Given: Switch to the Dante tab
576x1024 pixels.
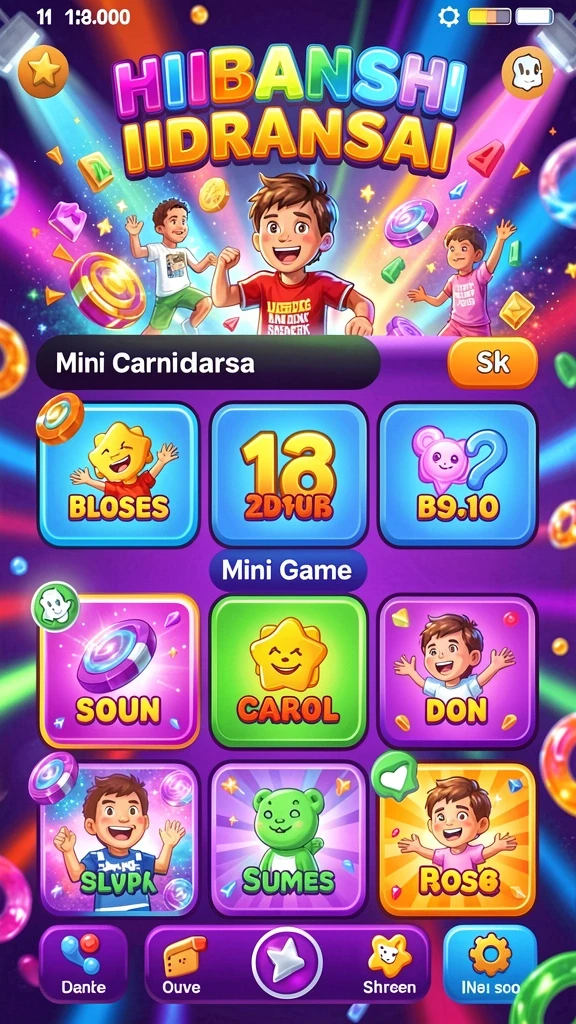Looking at the screenshot, I should point(83,963).
